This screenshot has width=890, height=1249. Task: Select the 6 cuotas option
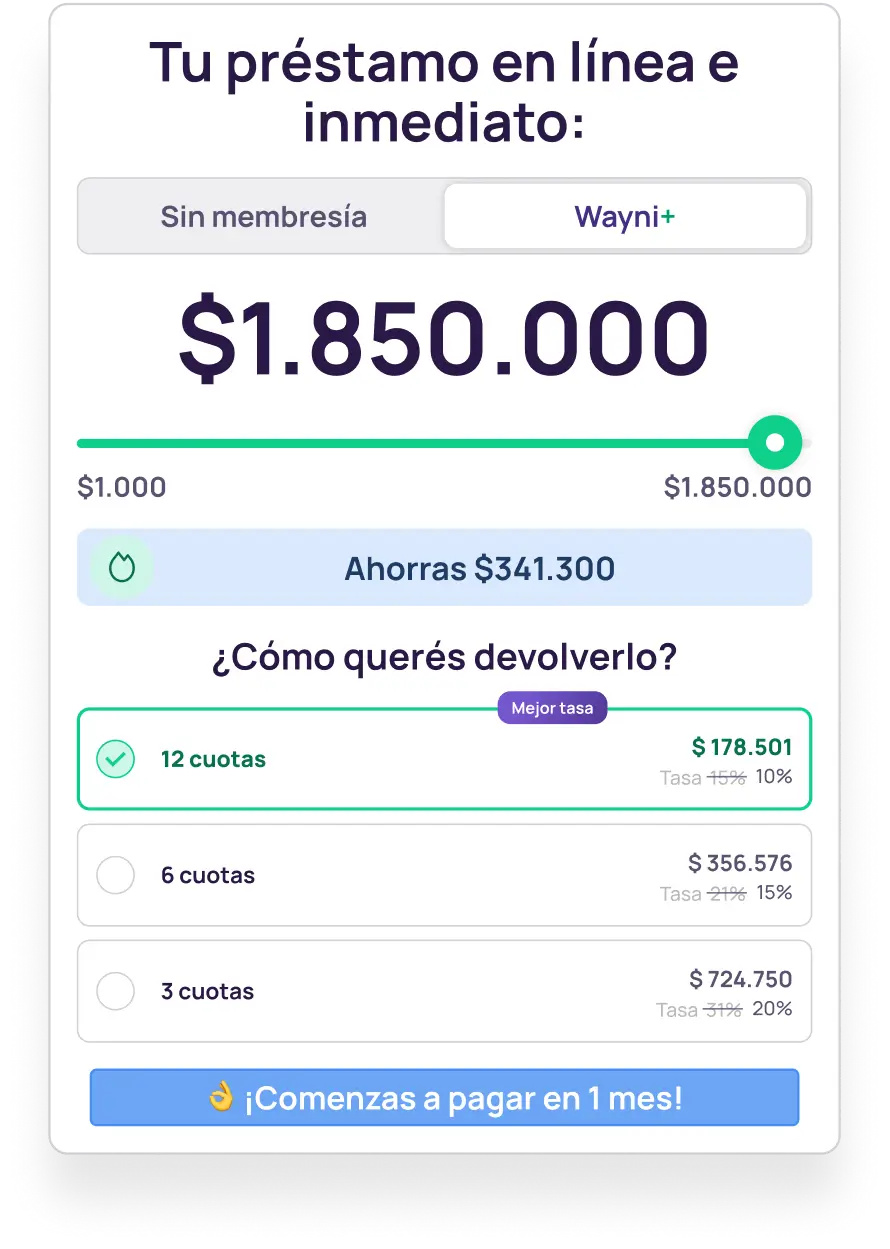444,875
